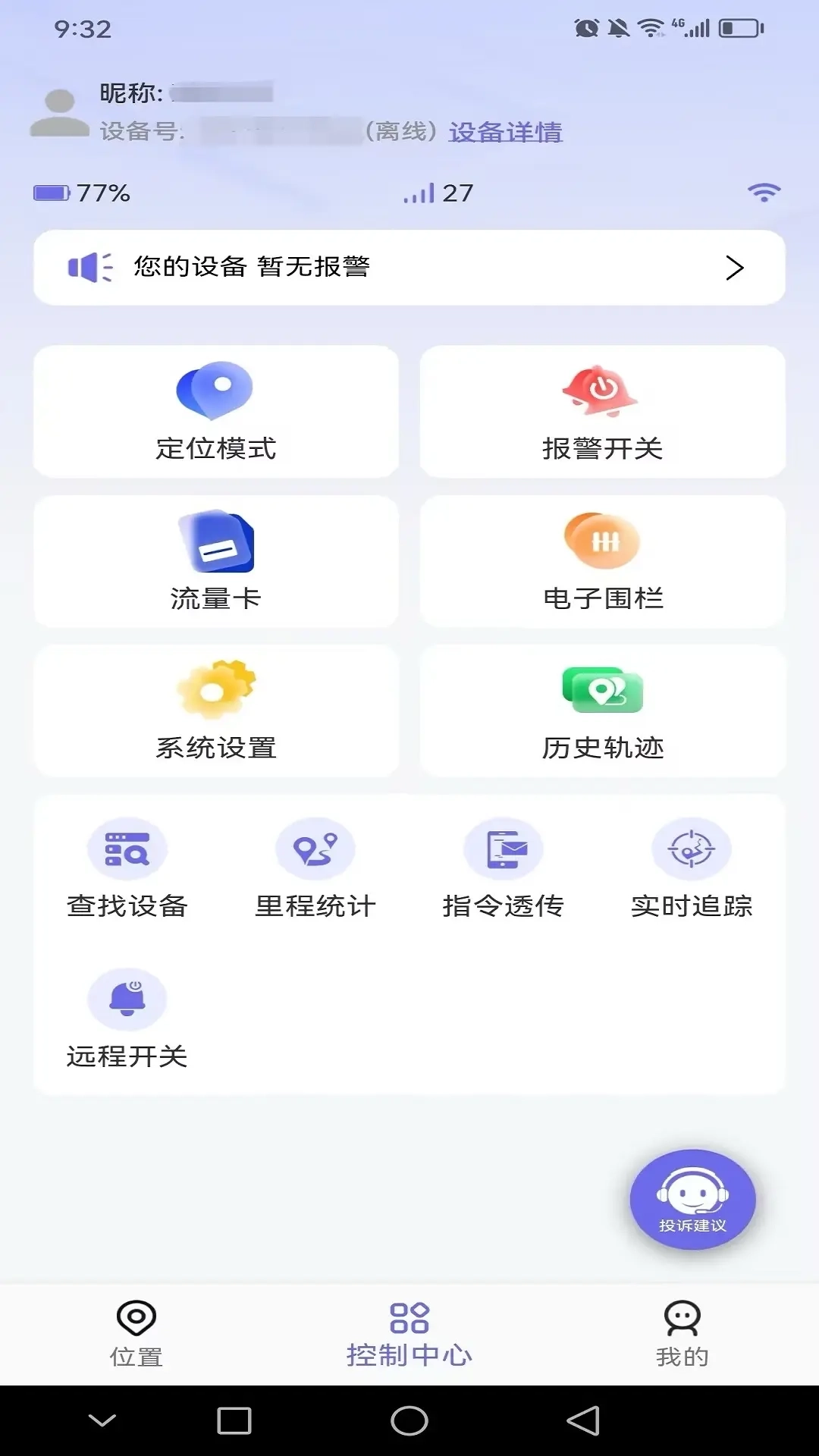The width and height of the screenshot is (819, 1456).
Task: Expand the alarm notification banner chevron
Action: click(733, 267)
